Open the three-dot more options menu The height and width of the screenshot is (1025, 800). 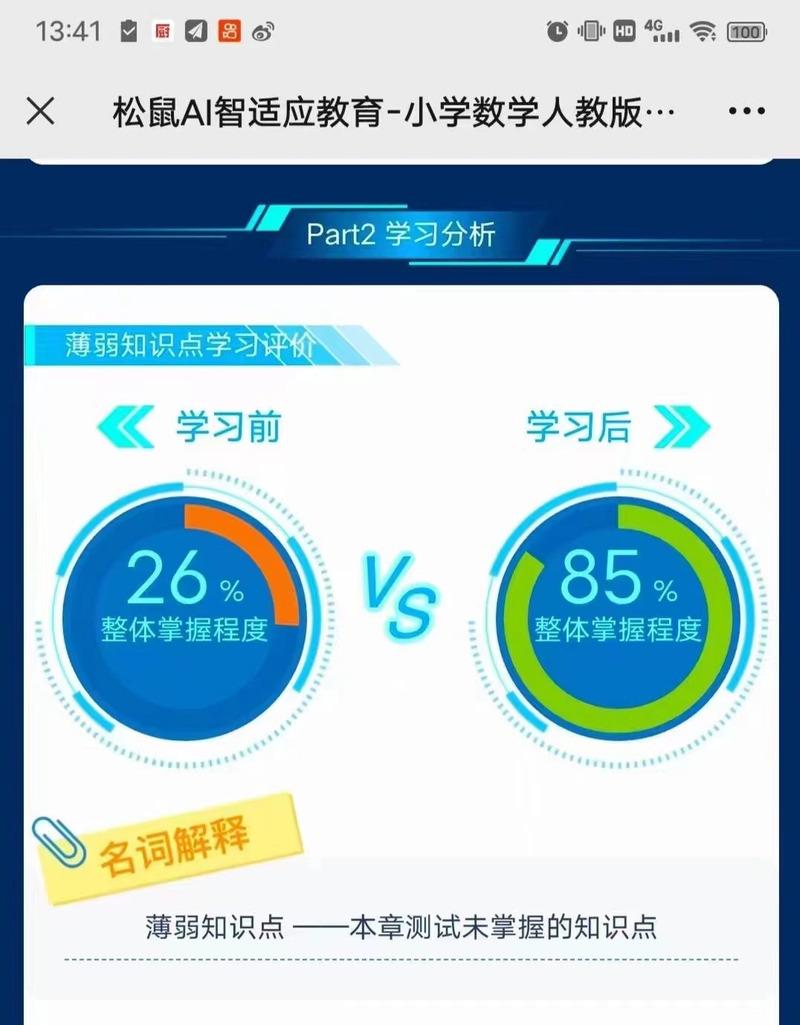pos(747,112)
